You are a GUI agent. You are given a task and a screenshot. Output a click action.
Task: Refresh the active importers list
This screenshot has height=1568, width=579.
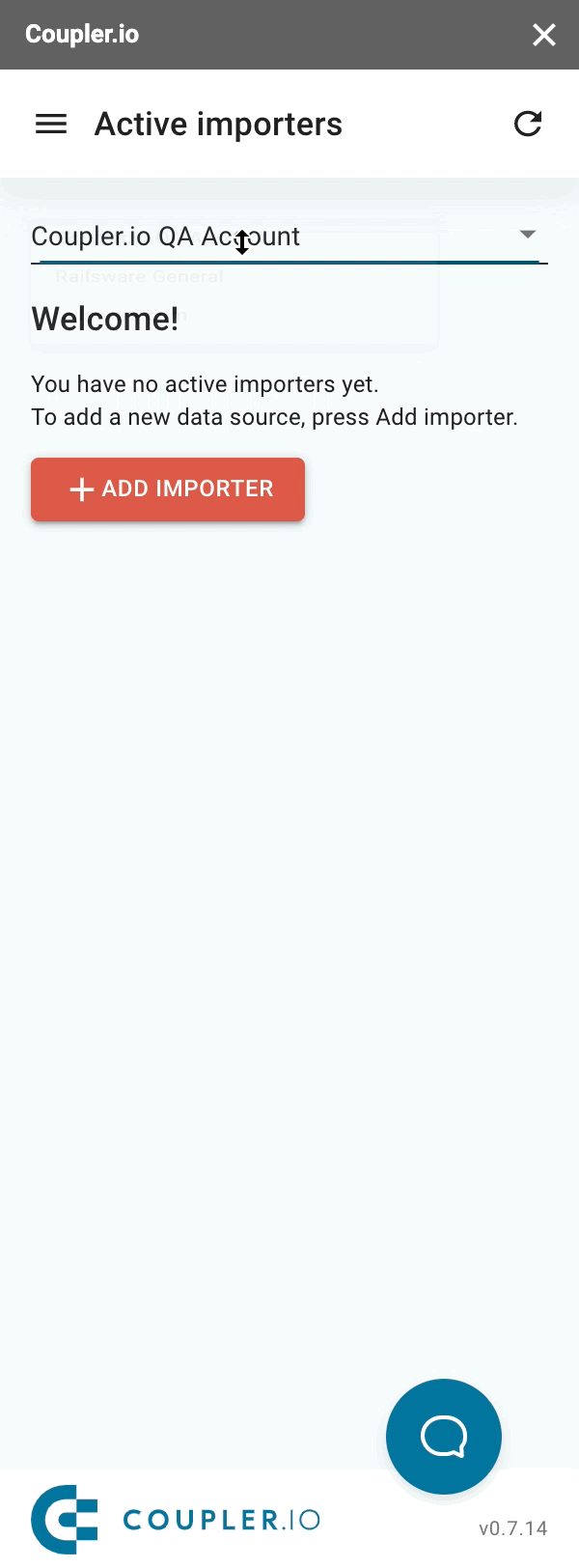tap(528, 124)
